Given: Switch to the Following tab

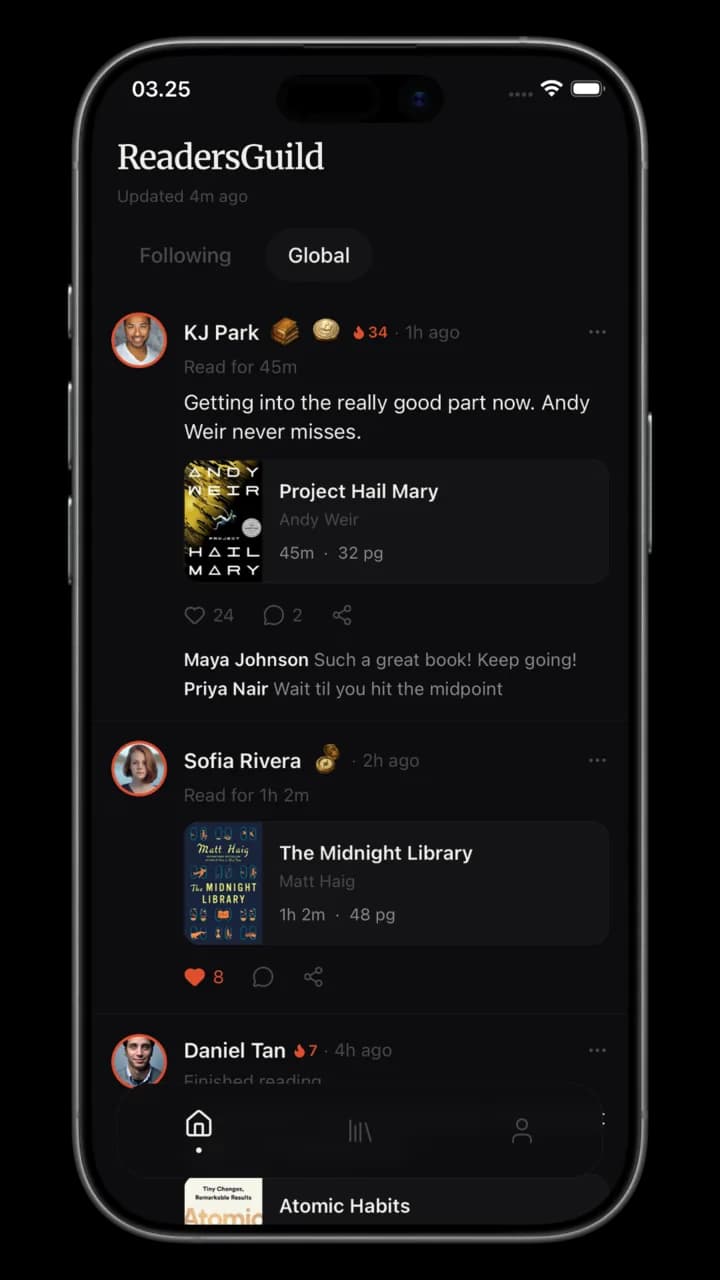Looking at the screenshot, I should point(185,256).
